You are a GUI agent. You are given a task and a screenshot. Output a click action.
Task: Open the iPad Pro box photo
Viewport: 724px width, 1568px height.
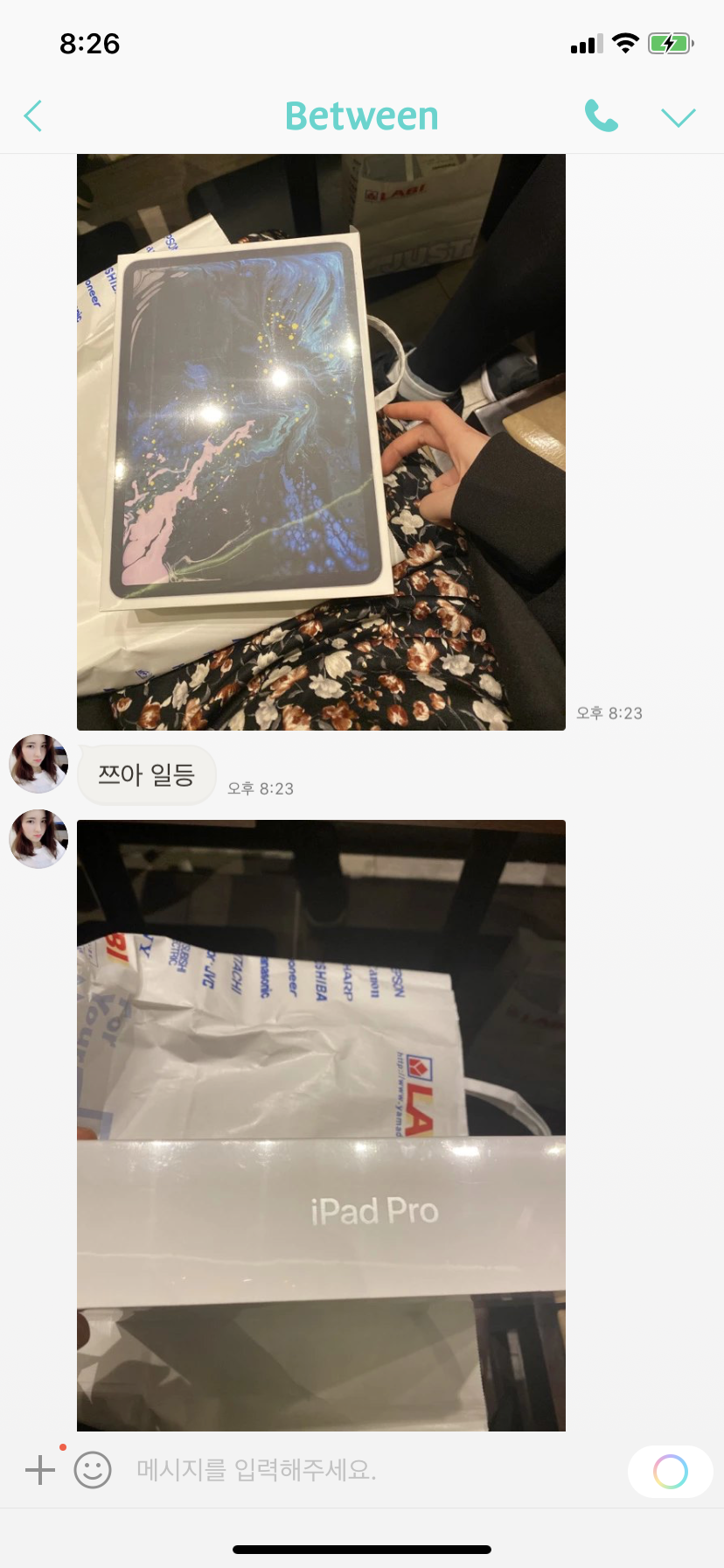click(321, 1124)
